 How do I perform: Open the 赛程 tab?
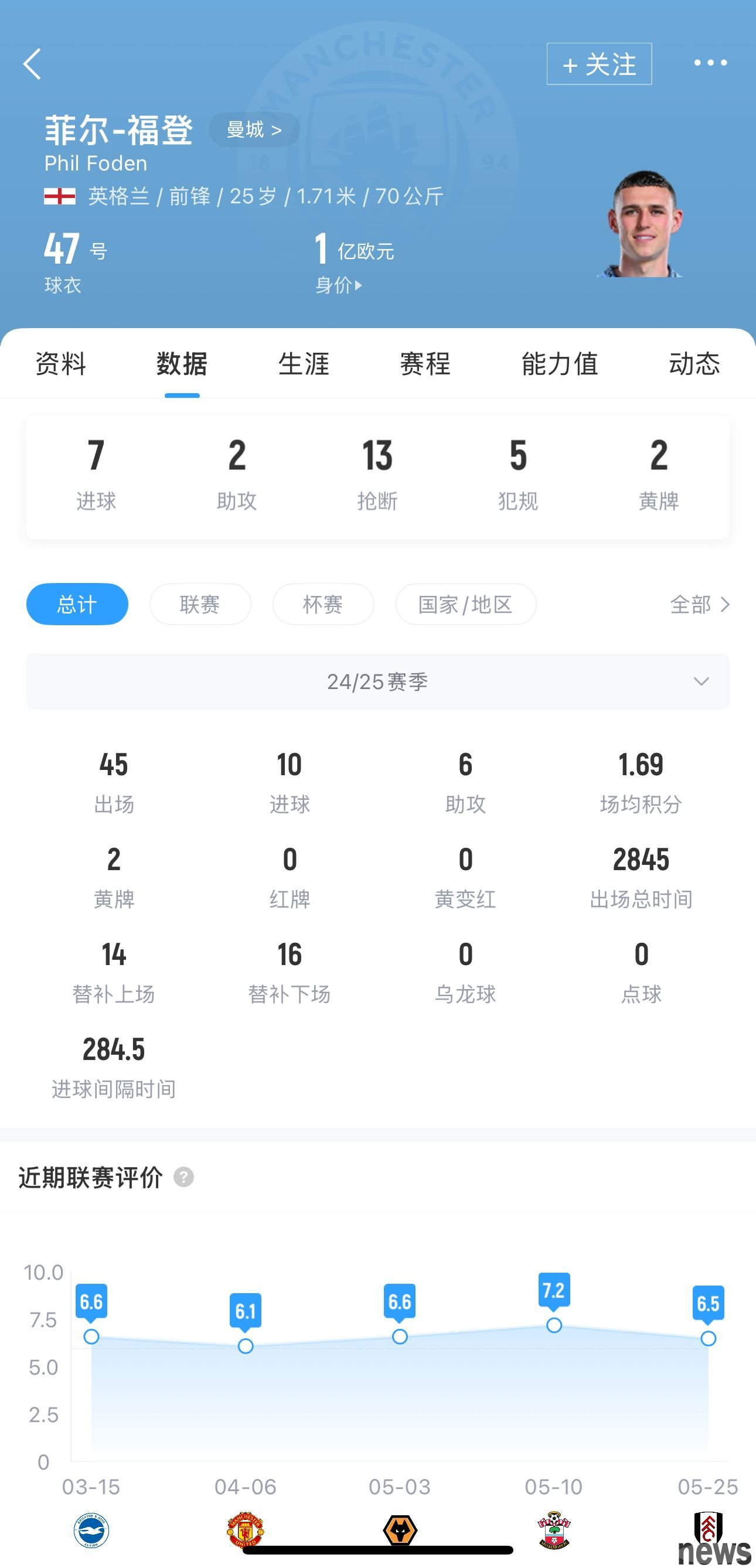[x=425, y=364]
